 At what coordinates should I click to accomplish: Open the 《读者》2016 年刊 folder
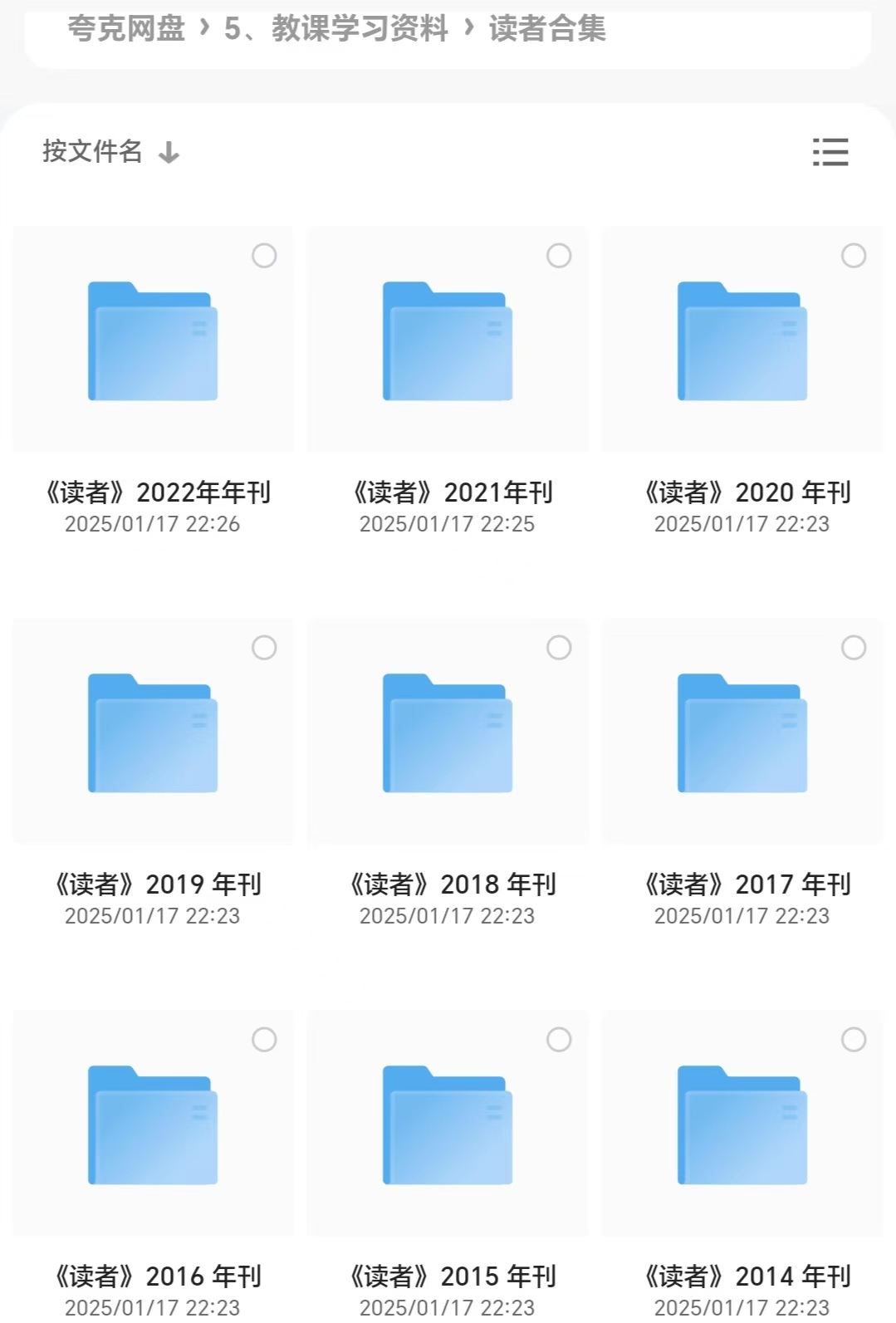153,1126
